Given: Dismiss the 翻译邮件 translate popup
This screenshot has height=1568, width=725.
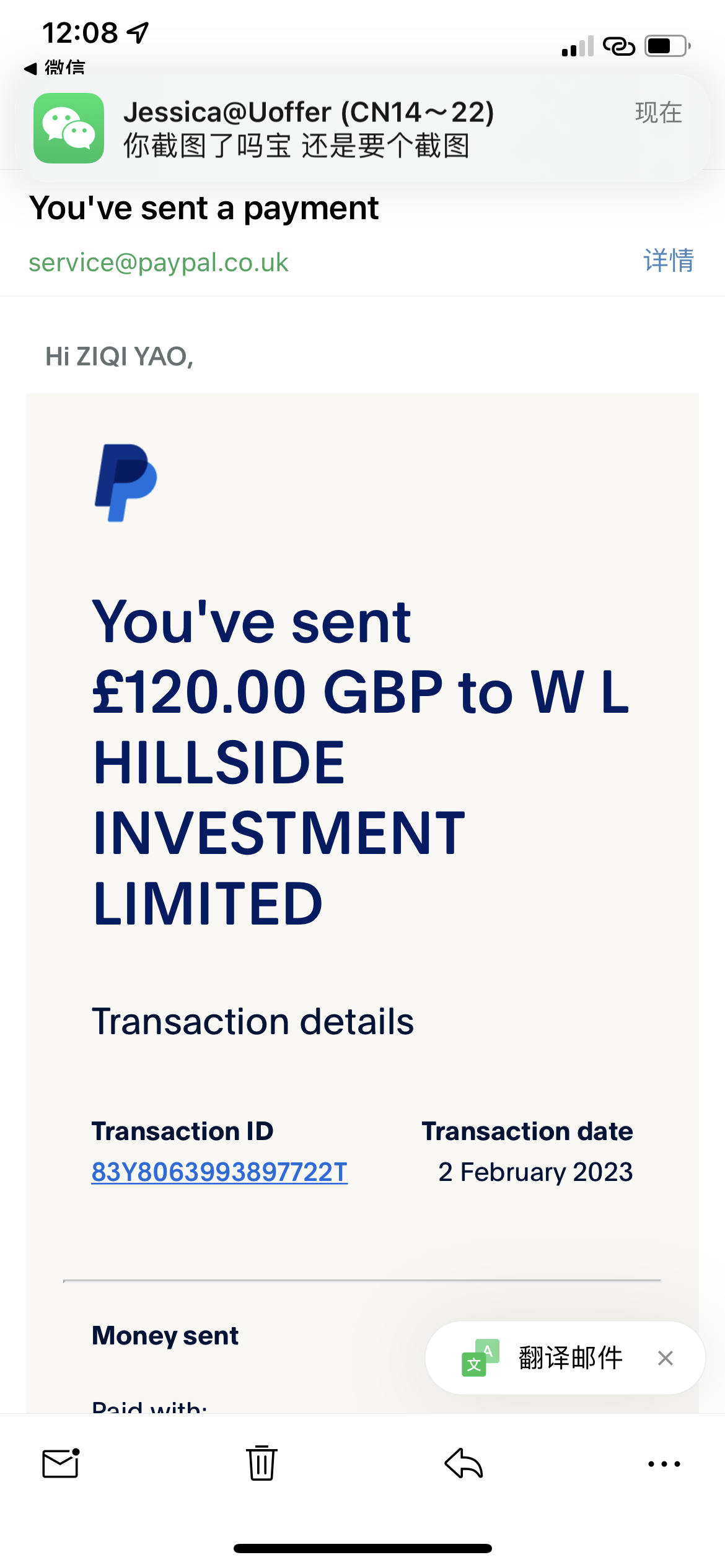Looking at the screenshot, I should pos(666,1358).
